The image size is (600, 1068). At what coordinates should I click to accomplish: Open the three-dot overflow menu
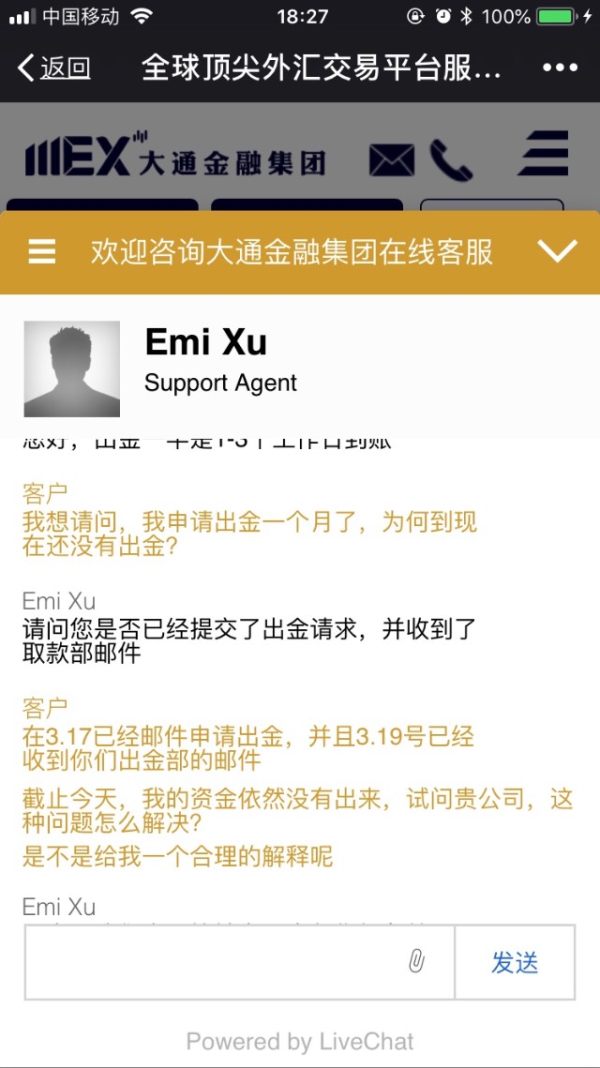[x=560, y=68]
